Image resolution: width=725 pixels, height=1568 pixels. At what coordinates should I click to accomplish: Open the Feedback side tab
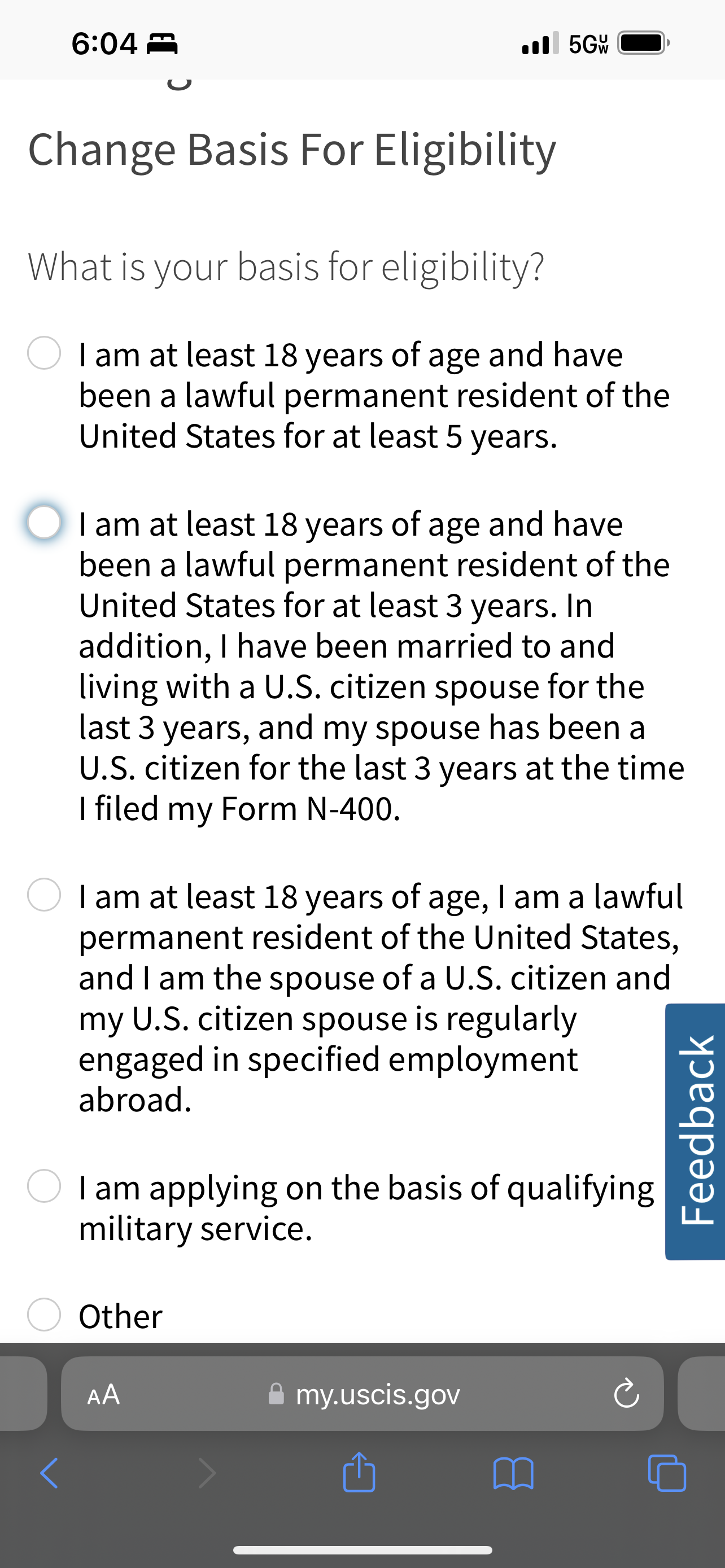pyautogui.click(x=696, y=1131)
